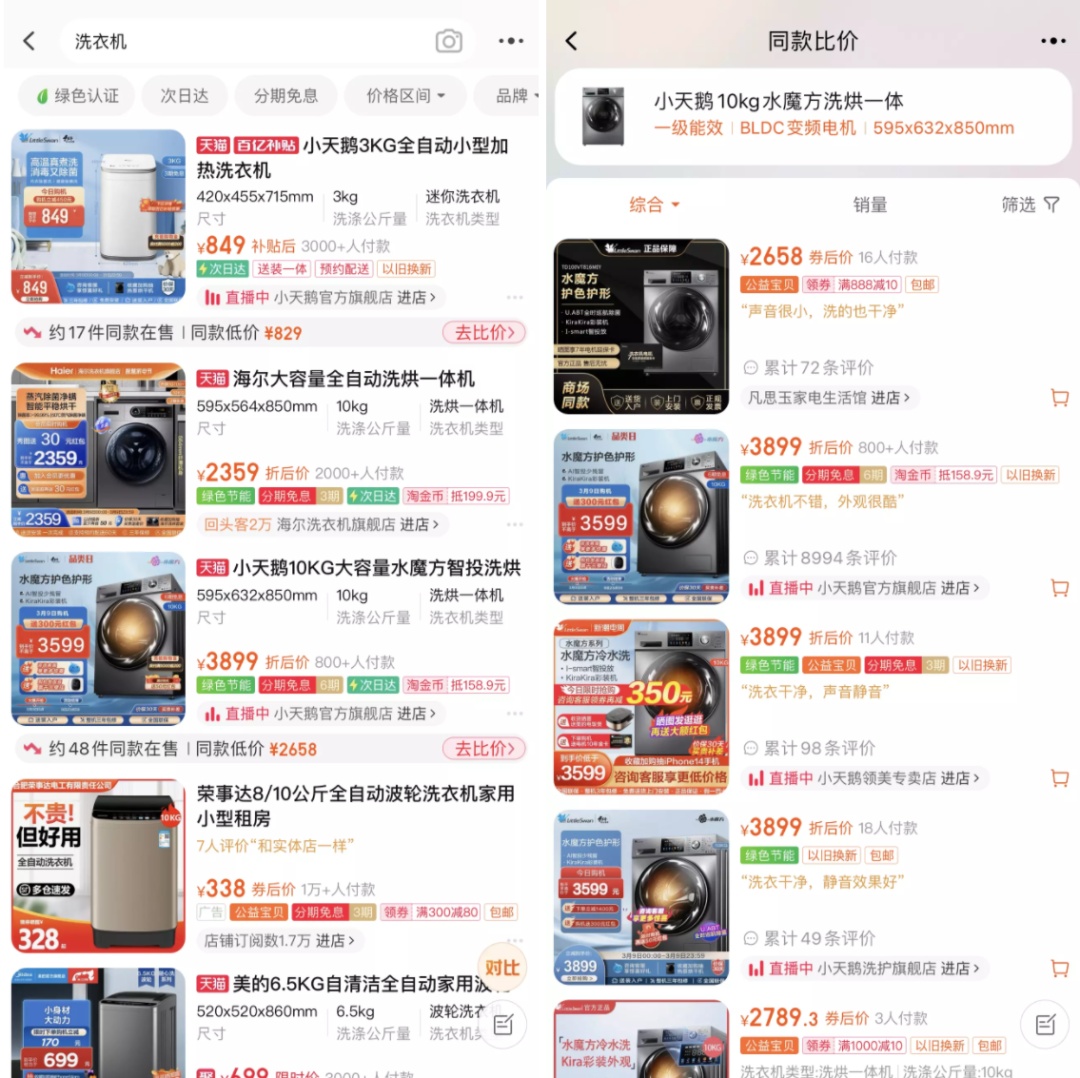Open the 综合 sort dropdown

[x=654, y=204]
